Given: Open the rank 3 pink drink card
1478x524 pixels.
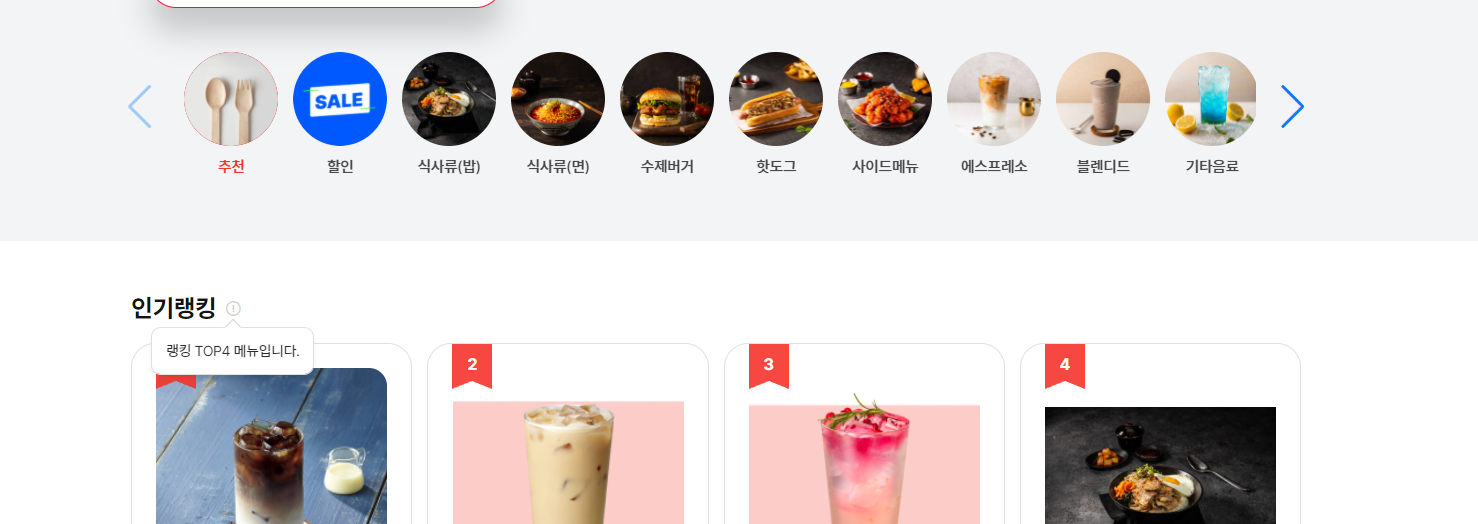Looking at the screenshot, I should click(x=864, y=460).
